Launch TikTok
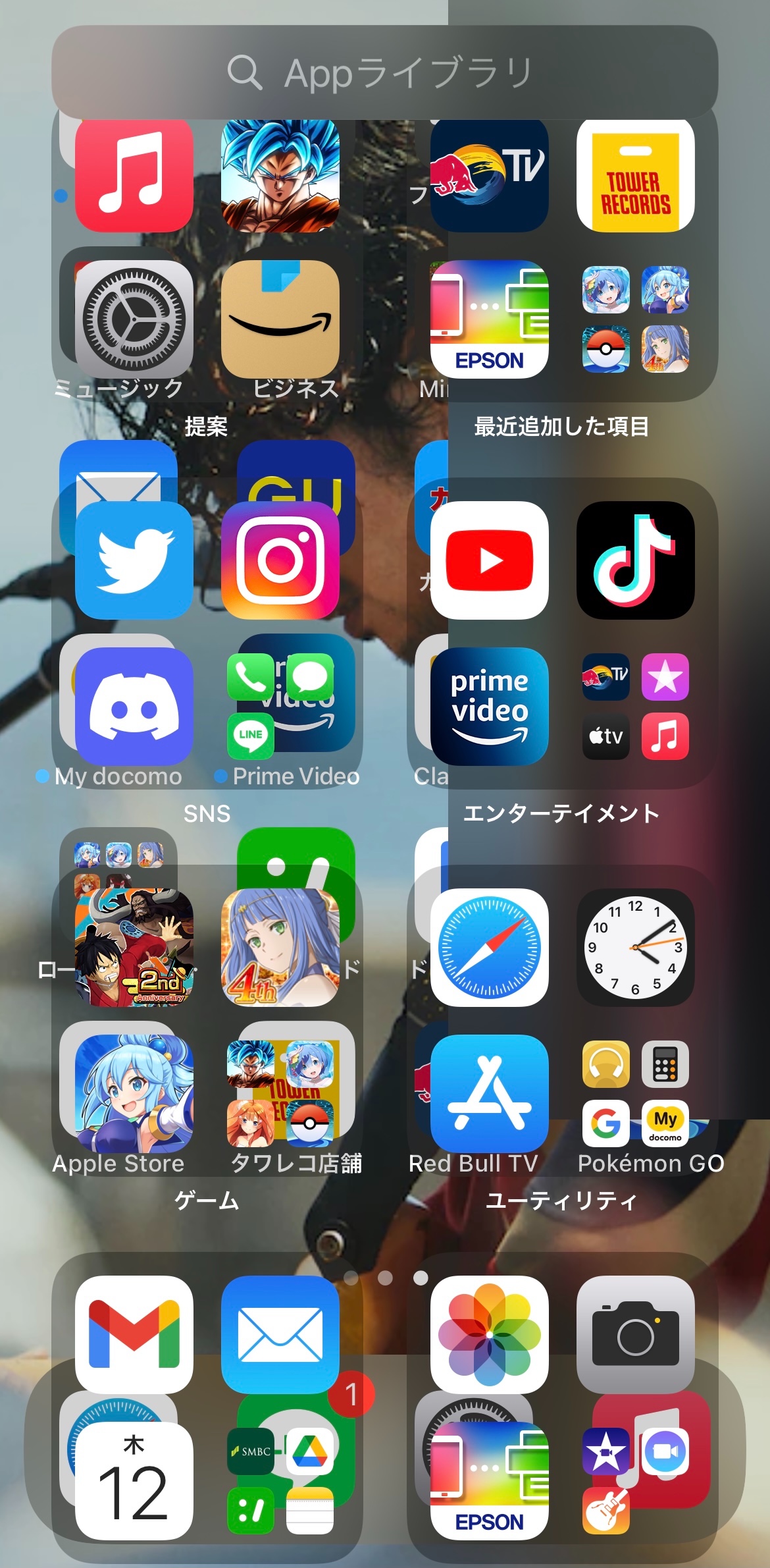Viewport: 770px width, 1568px height. pyautogui.click(x=635, y=560)
